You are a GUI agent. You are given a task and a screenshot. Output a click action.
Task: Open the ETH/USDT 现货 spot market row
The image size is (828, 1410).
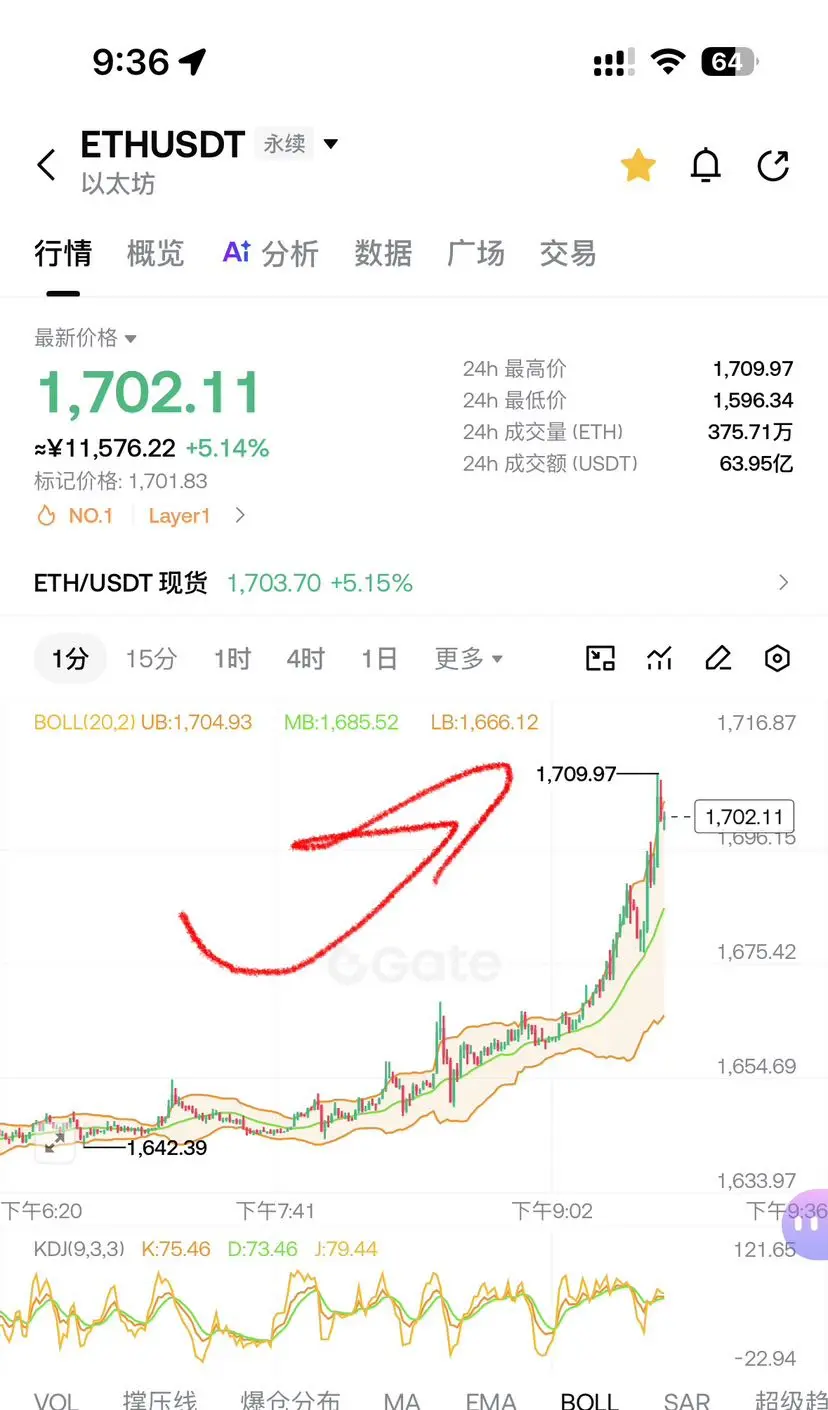coord(414,583)
